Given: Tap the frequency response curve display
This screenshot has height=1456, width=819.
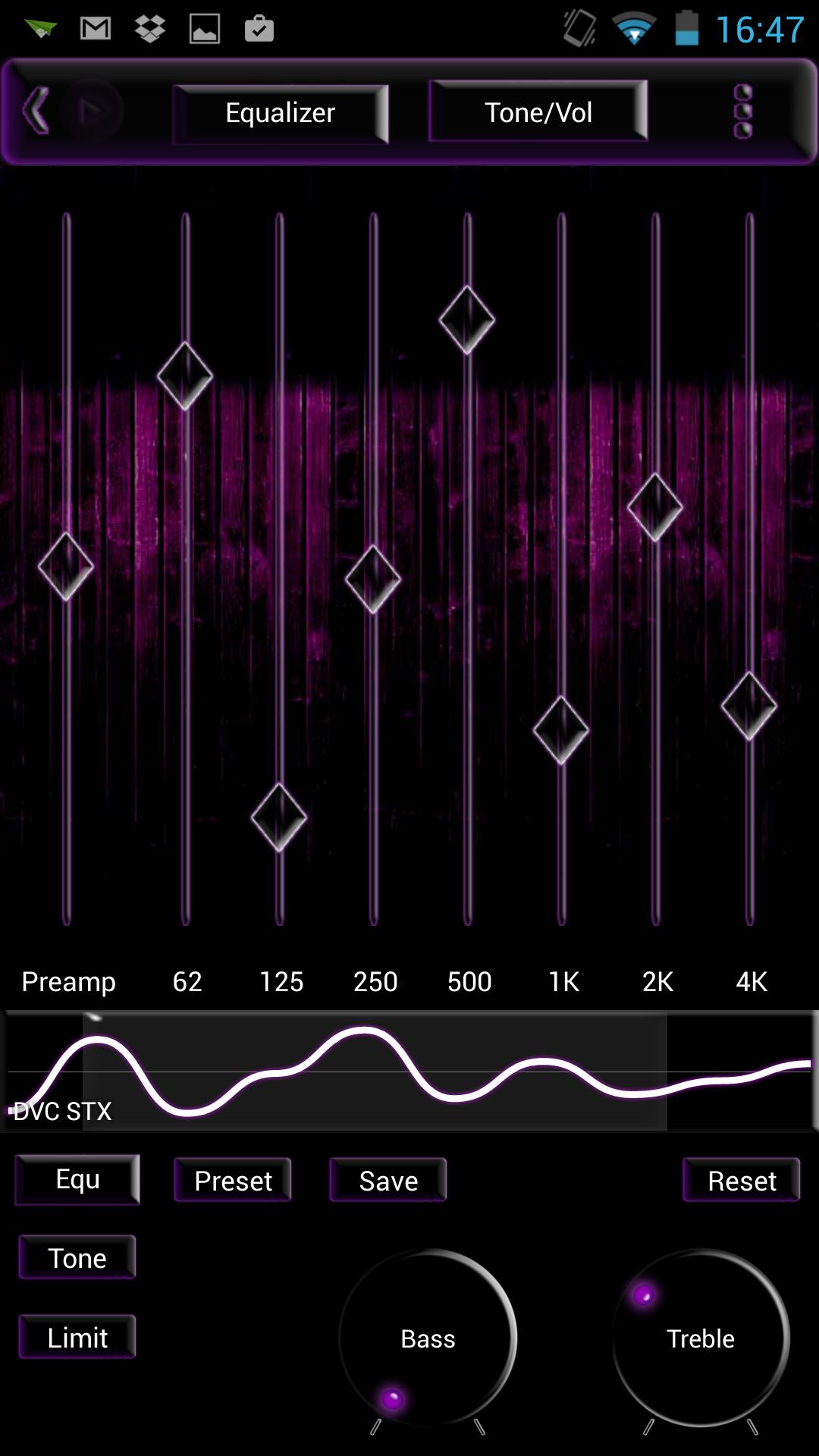Looking at the screenshot, I should coord(409,1069).
